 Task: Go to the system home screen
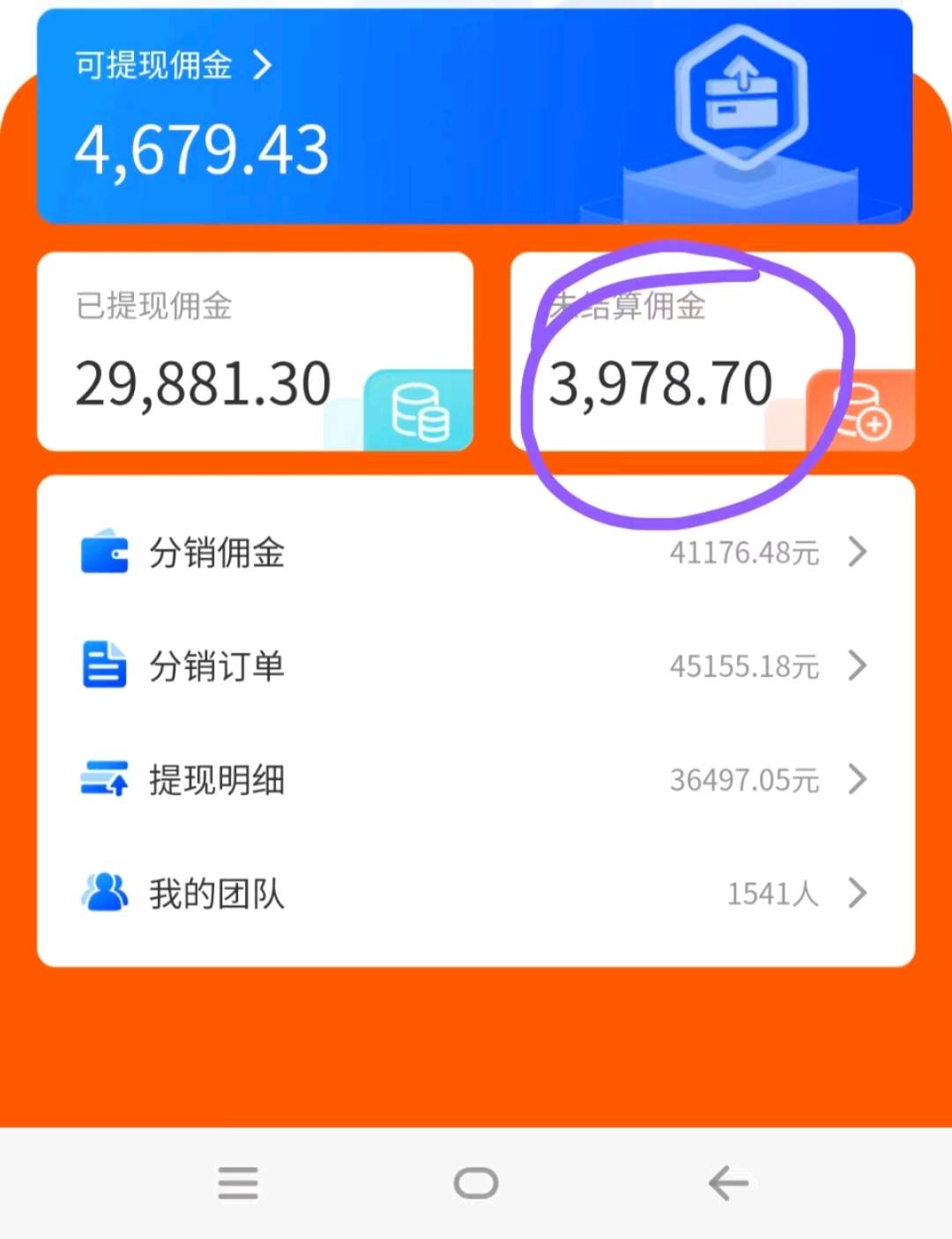476,1183
